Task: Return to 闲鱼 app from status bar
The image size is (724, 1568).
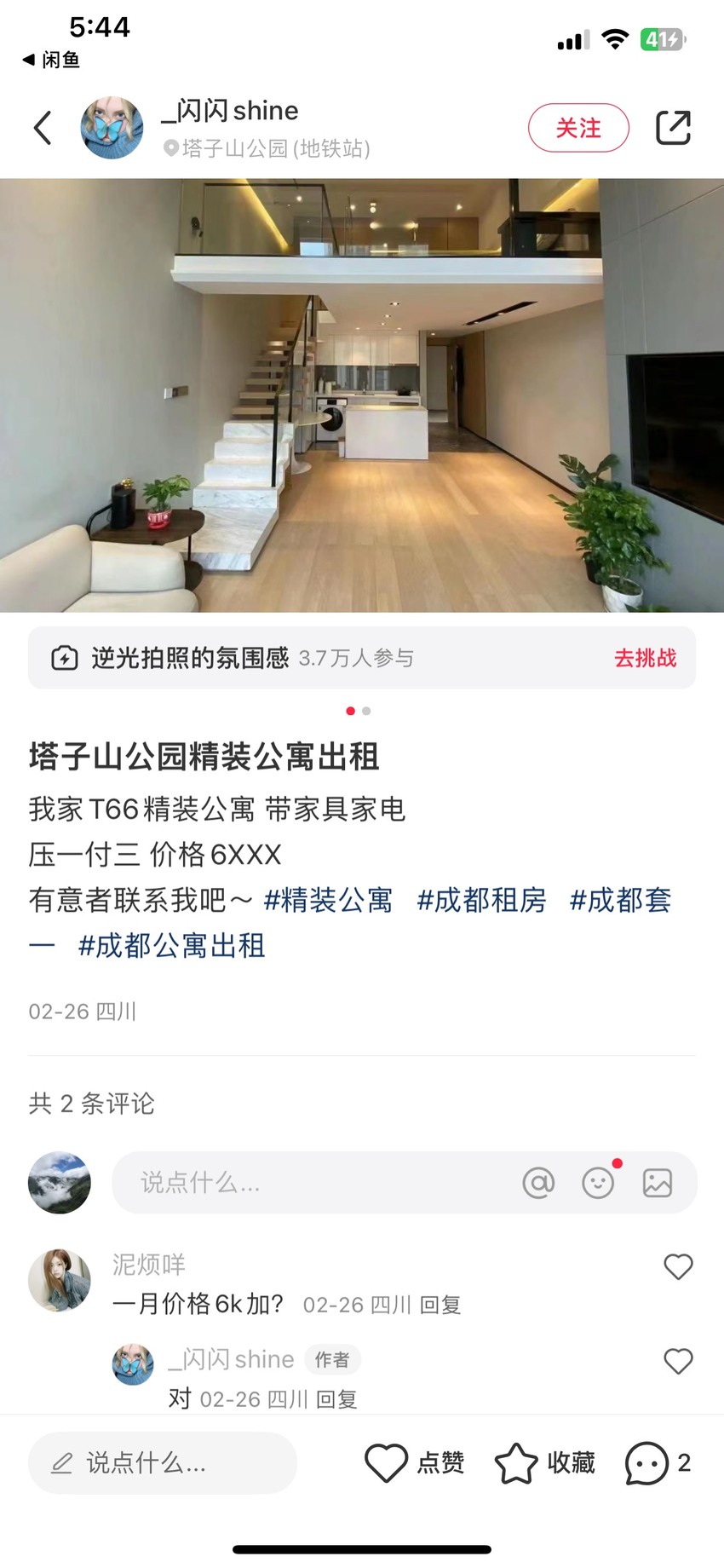Action: click(51, 60)
